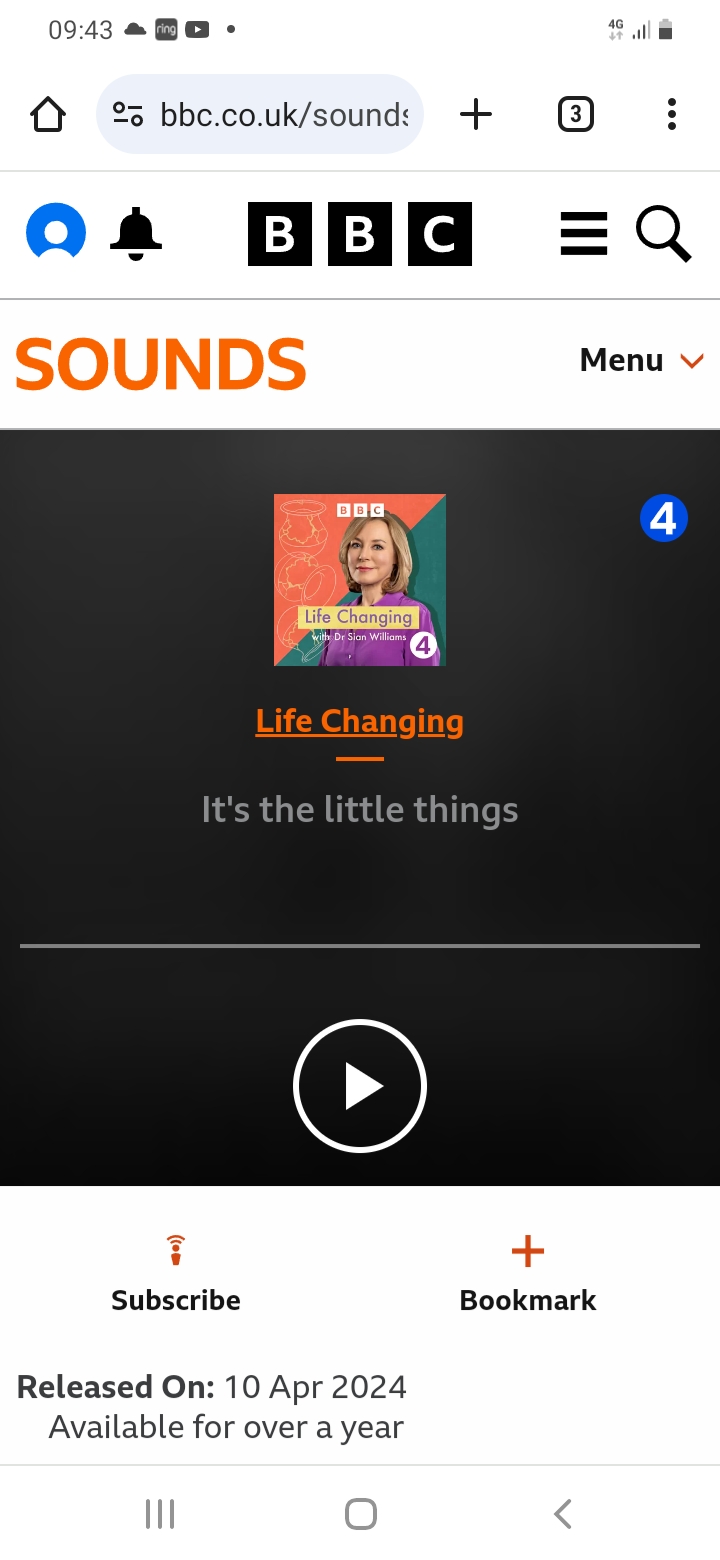The width and height of the screenshot is (720, 1560).
Task: Expand the Sounds Menu dropdown
Action: coord(642,360)
